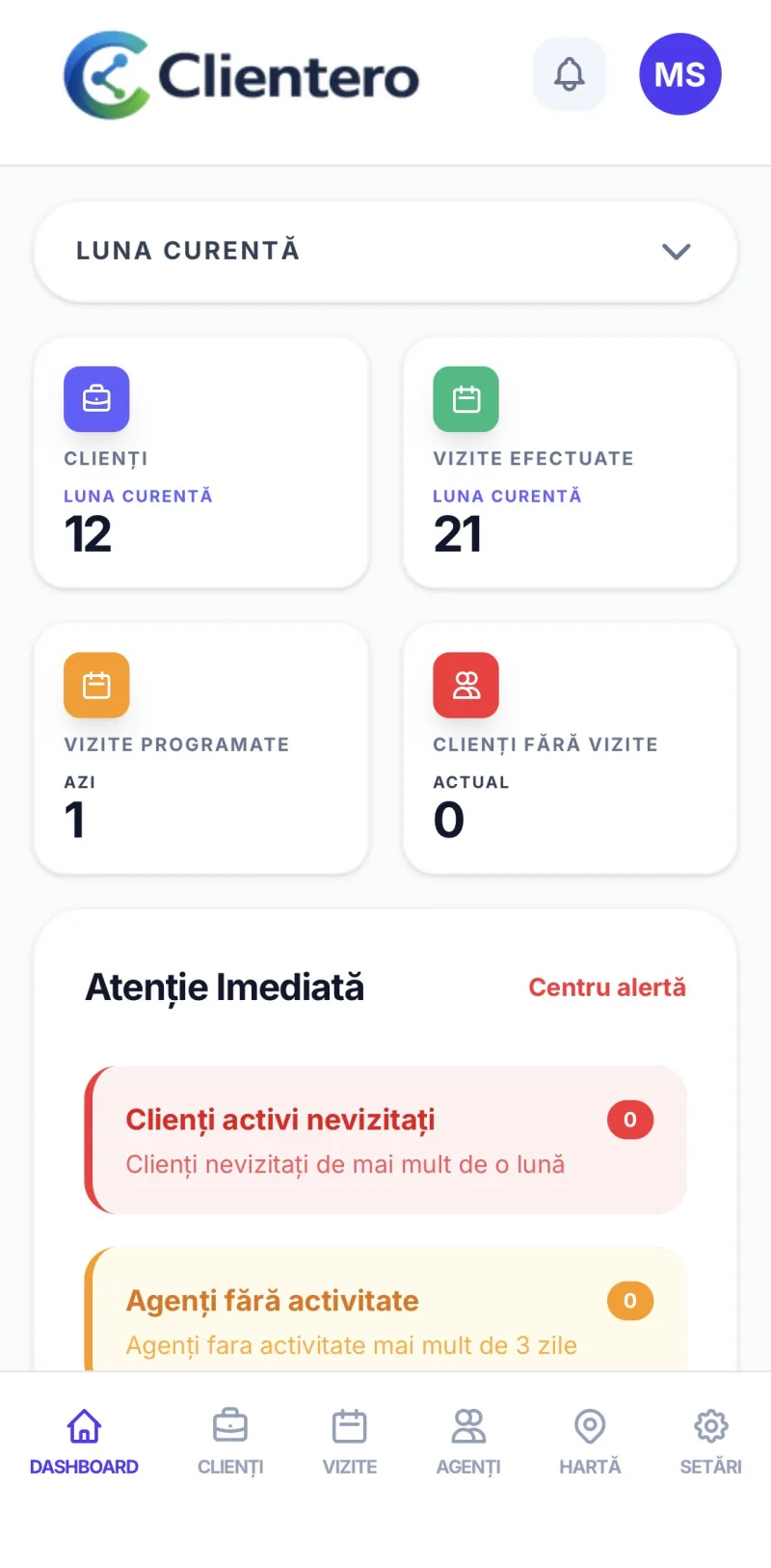Click the red badge on Clienți activi nevizitați
This screenshot has width=771, height=1568.
pos(629,1120)
